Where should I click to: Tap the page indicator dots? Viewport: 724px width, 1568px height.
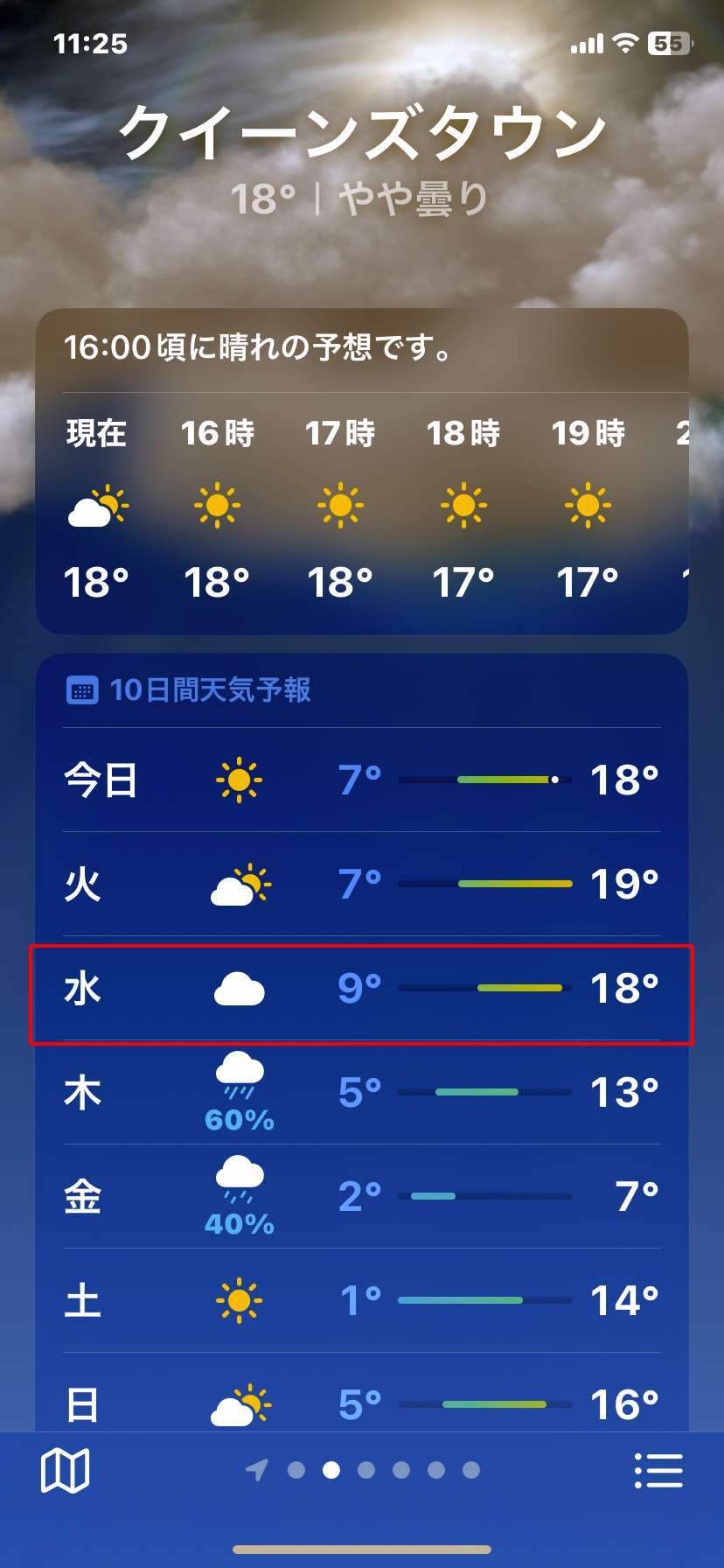point(363,1470)
